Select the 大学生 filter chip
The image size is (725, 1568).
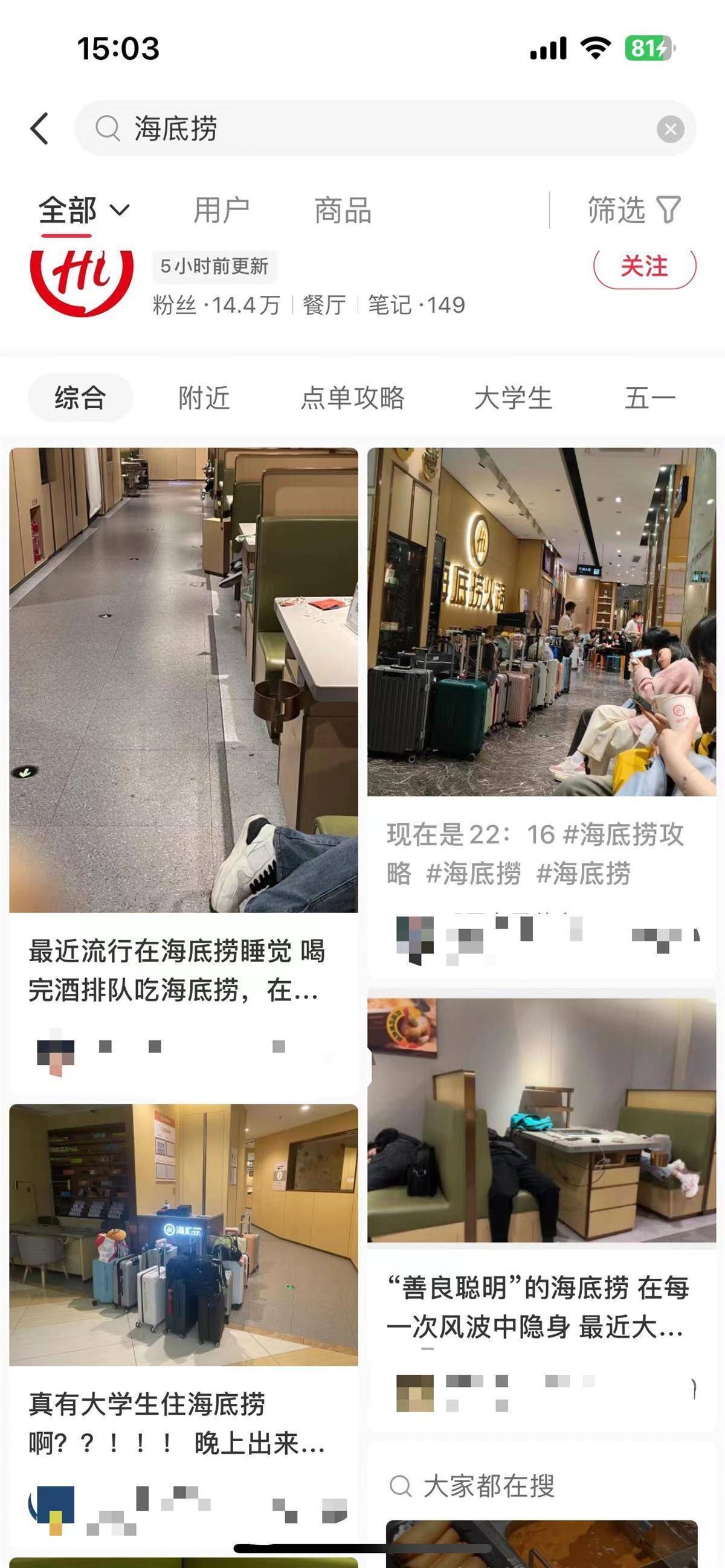[513, 398]
